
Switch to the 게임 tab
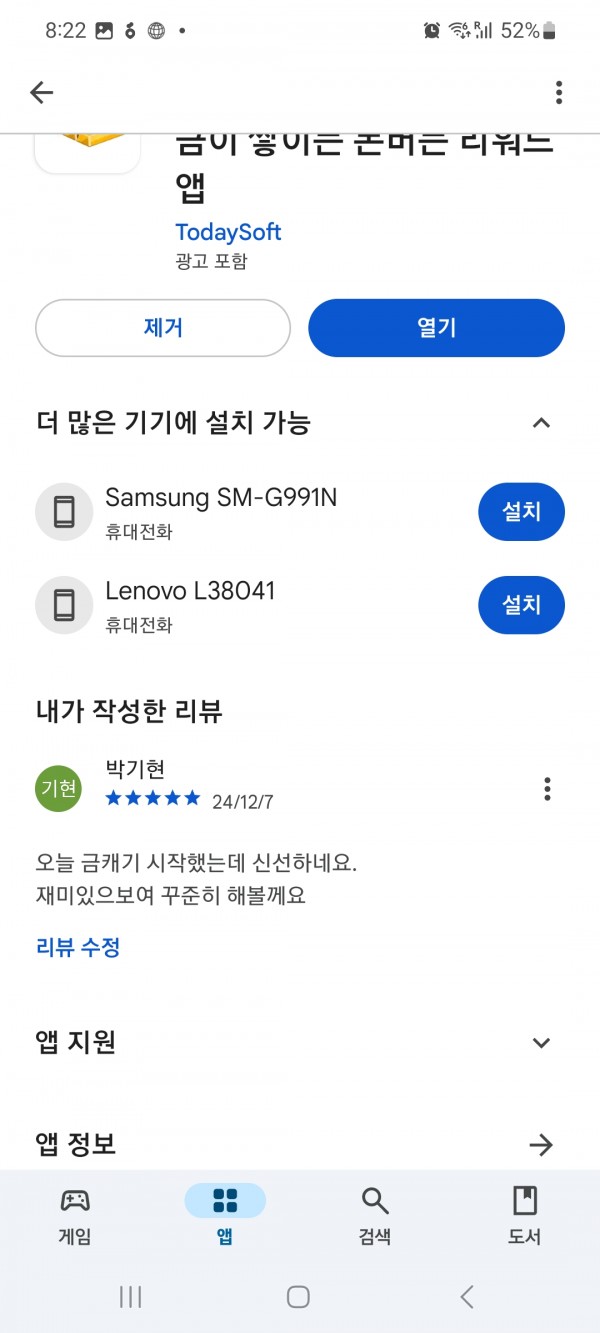click(x=75, y=1215)
